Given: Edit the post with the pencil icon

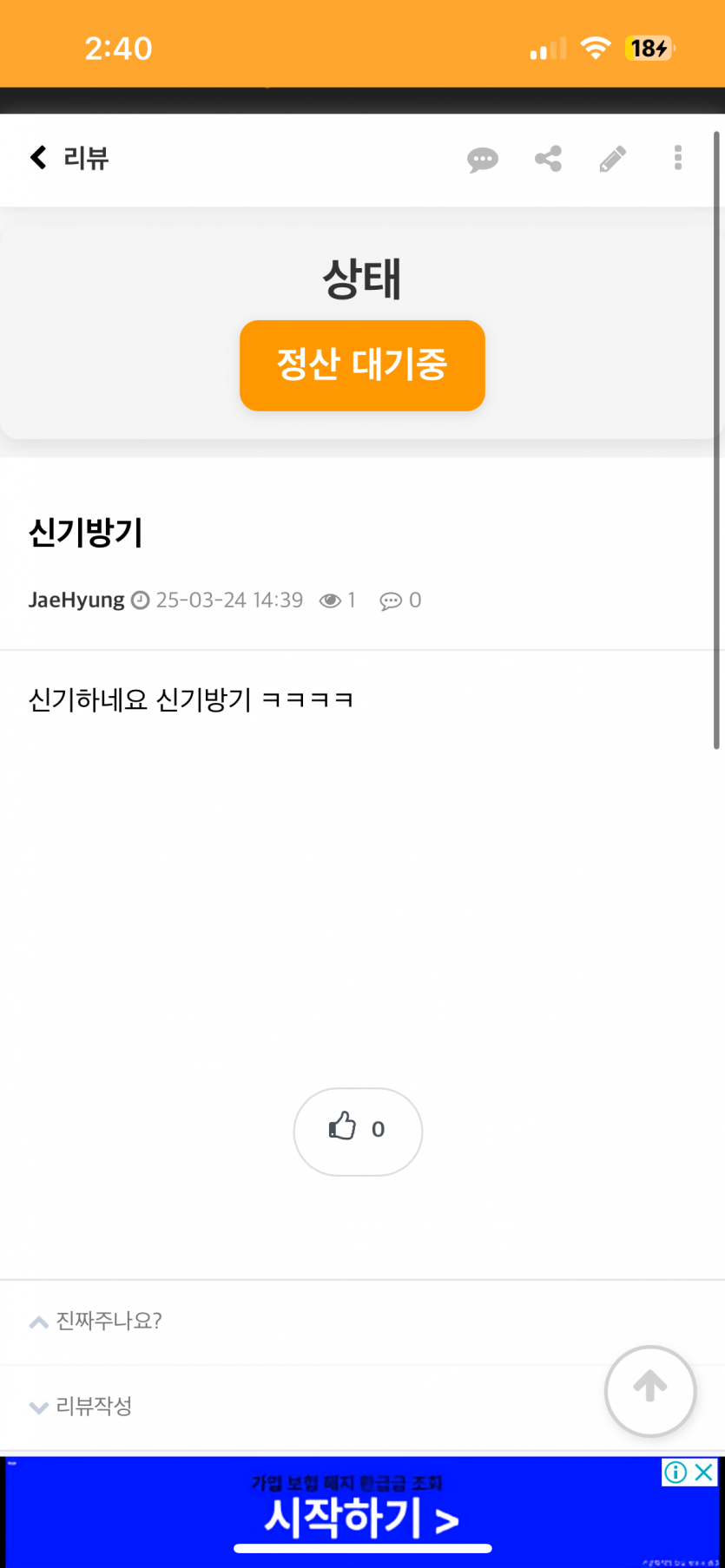Looking at the screenshot, I should (x=613, y=159).
